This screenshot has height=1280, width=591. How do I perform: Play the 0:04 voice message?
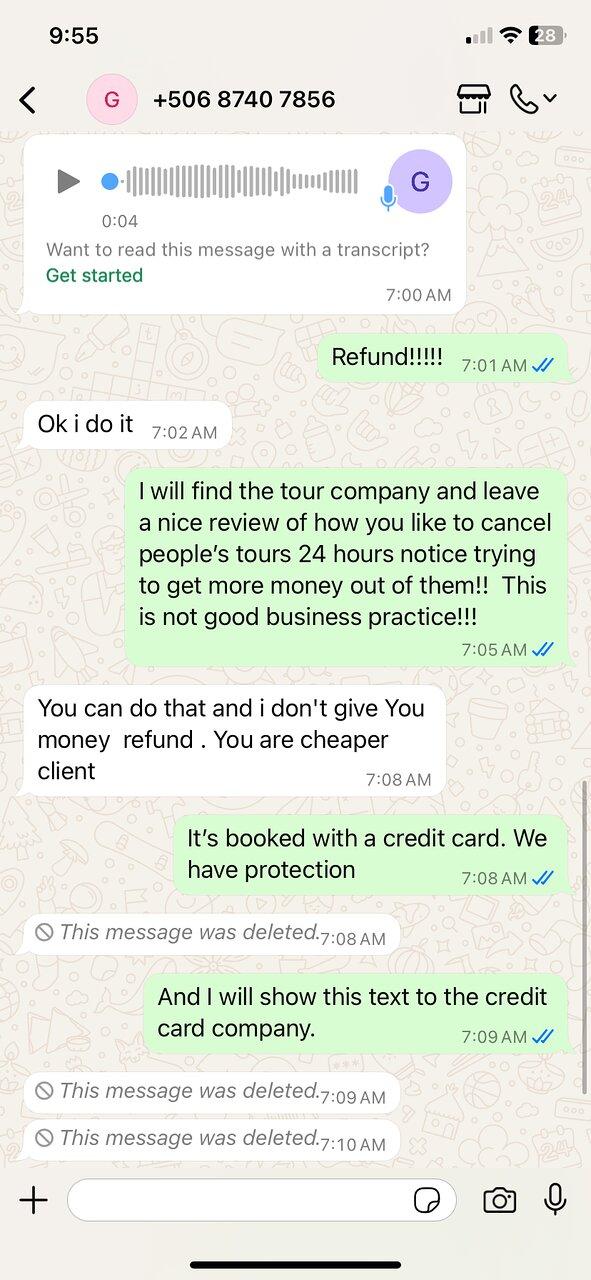[x=68, y=181]
